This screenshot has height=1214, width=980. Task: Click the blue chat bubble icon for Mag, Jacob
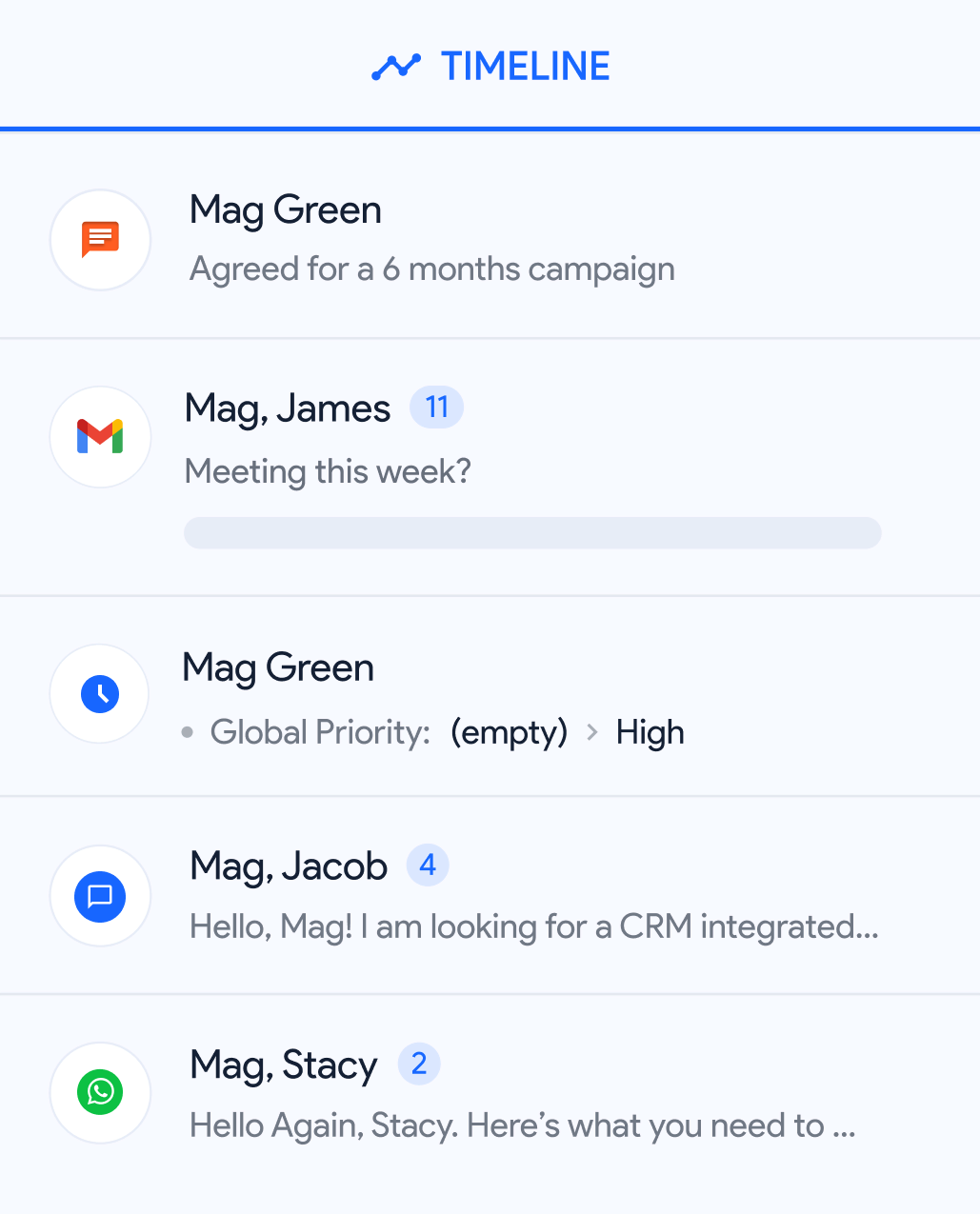click(x=100, y=896)
